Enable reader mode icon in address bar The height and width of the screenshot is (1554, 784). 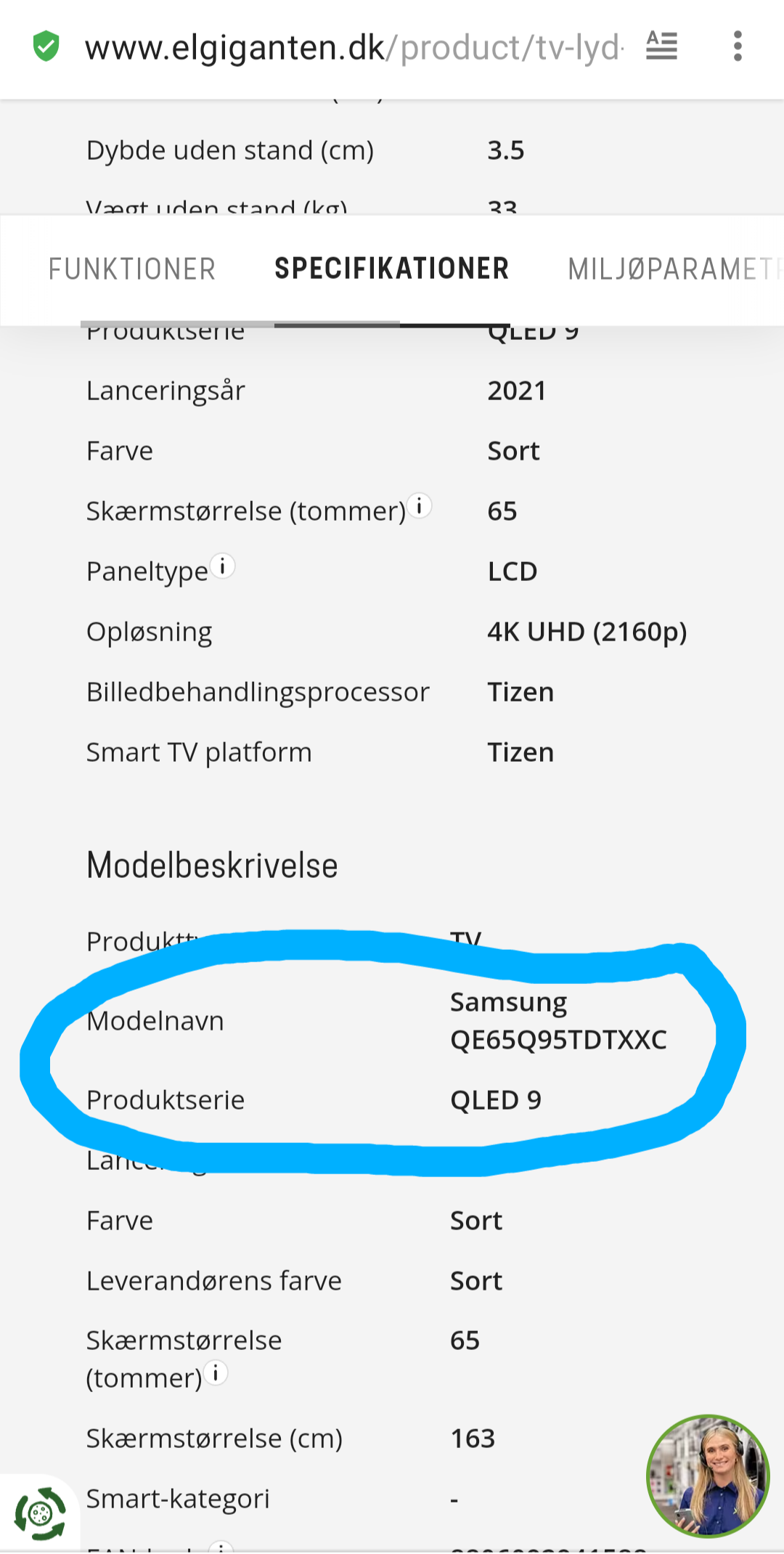pyautogui.click(x=661, y=47)
